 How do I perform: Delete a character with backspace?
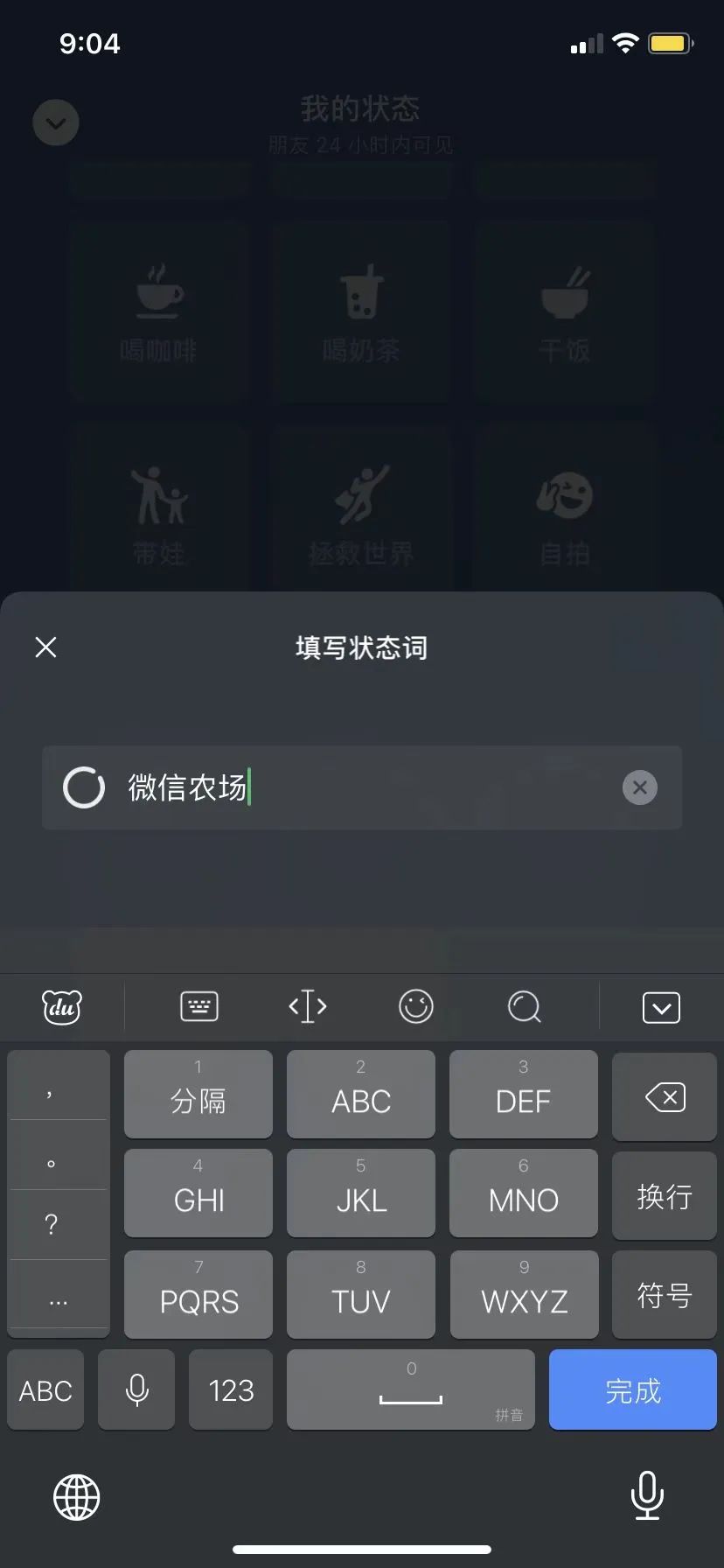pyautogui.click(x=665, y=1097)
